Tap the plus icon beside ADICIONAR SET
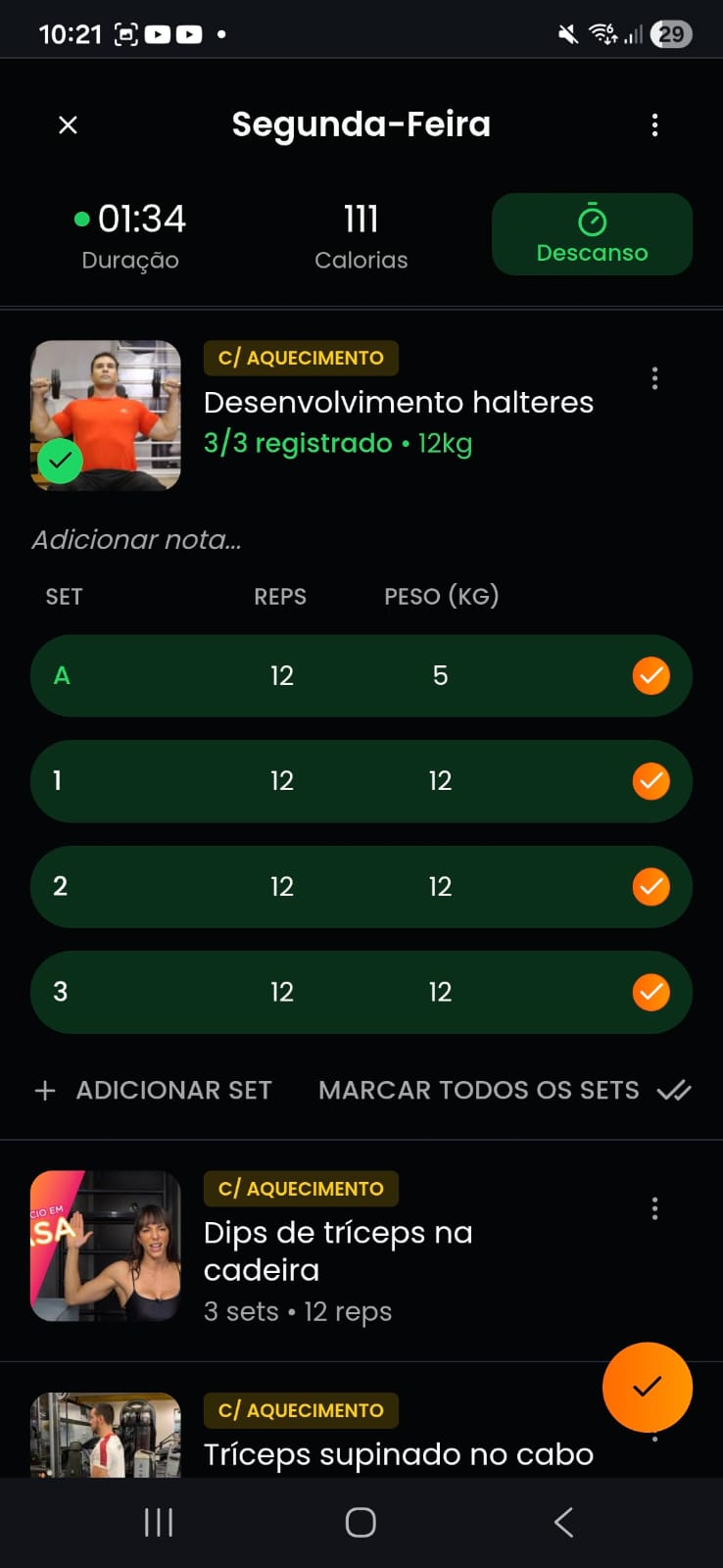The width and height of the screenshot is (723, 1568). pyautogui.click(x=45, y=1090)
